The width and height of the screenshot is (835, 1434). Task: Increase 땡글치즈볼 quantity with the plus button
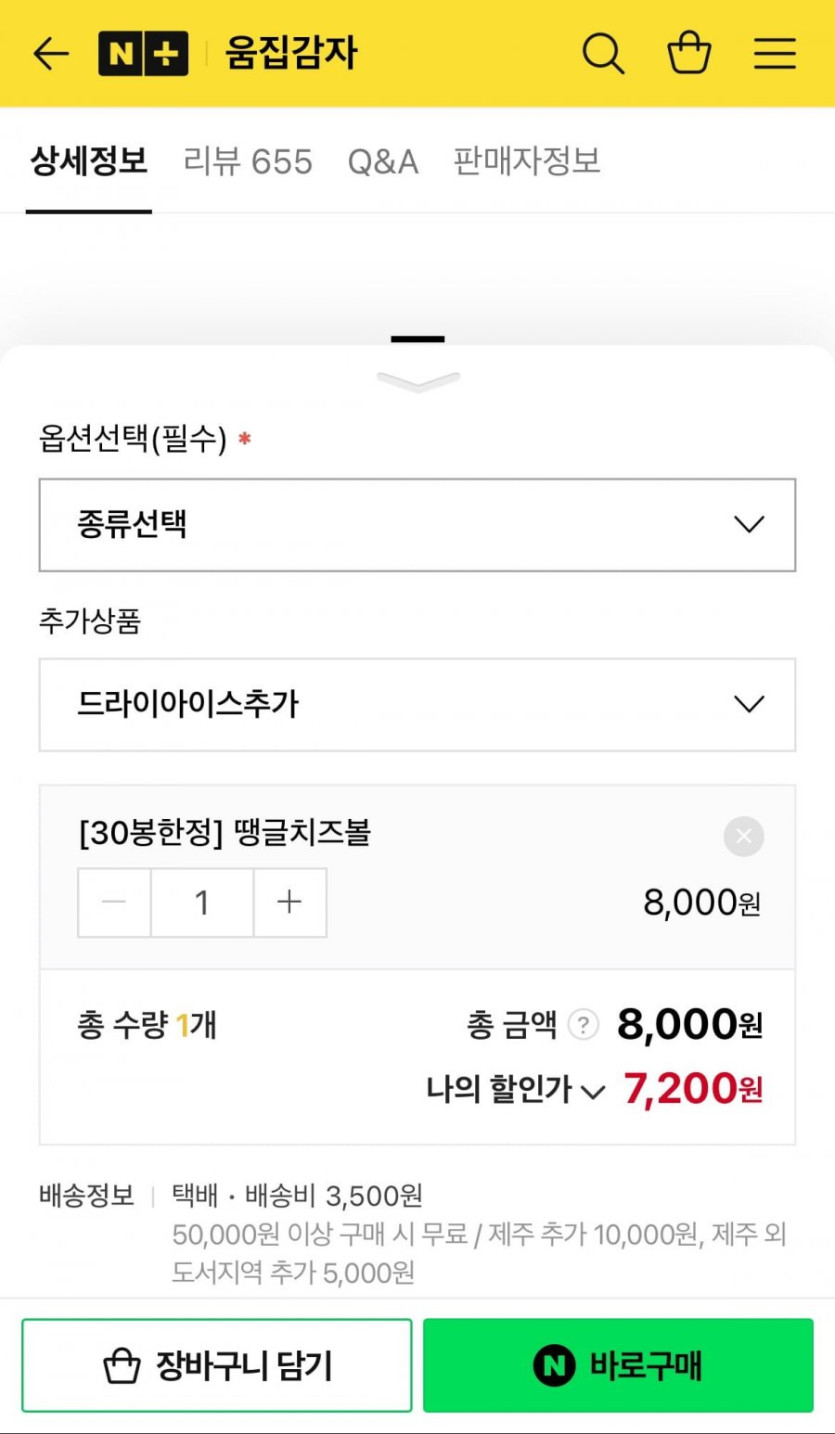(289, 902)
